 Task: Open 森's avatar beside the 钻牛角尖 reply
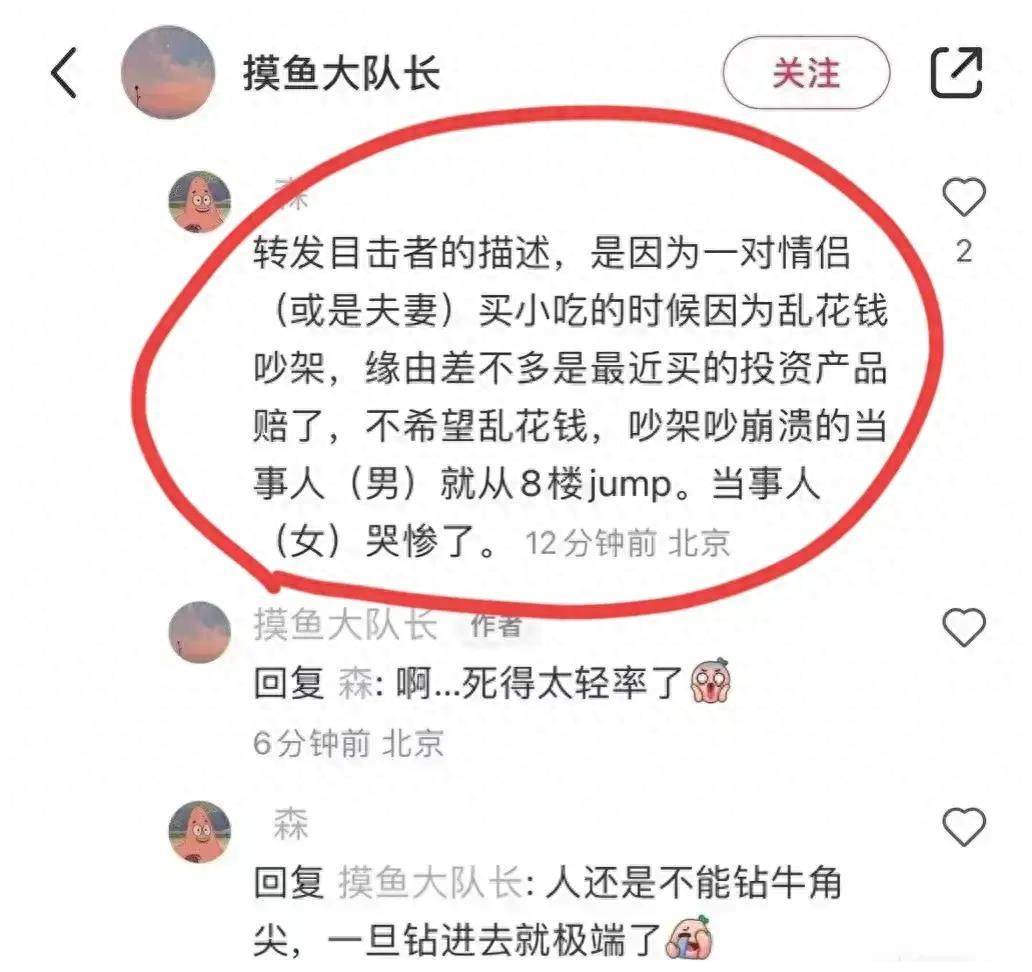(200, 831)
